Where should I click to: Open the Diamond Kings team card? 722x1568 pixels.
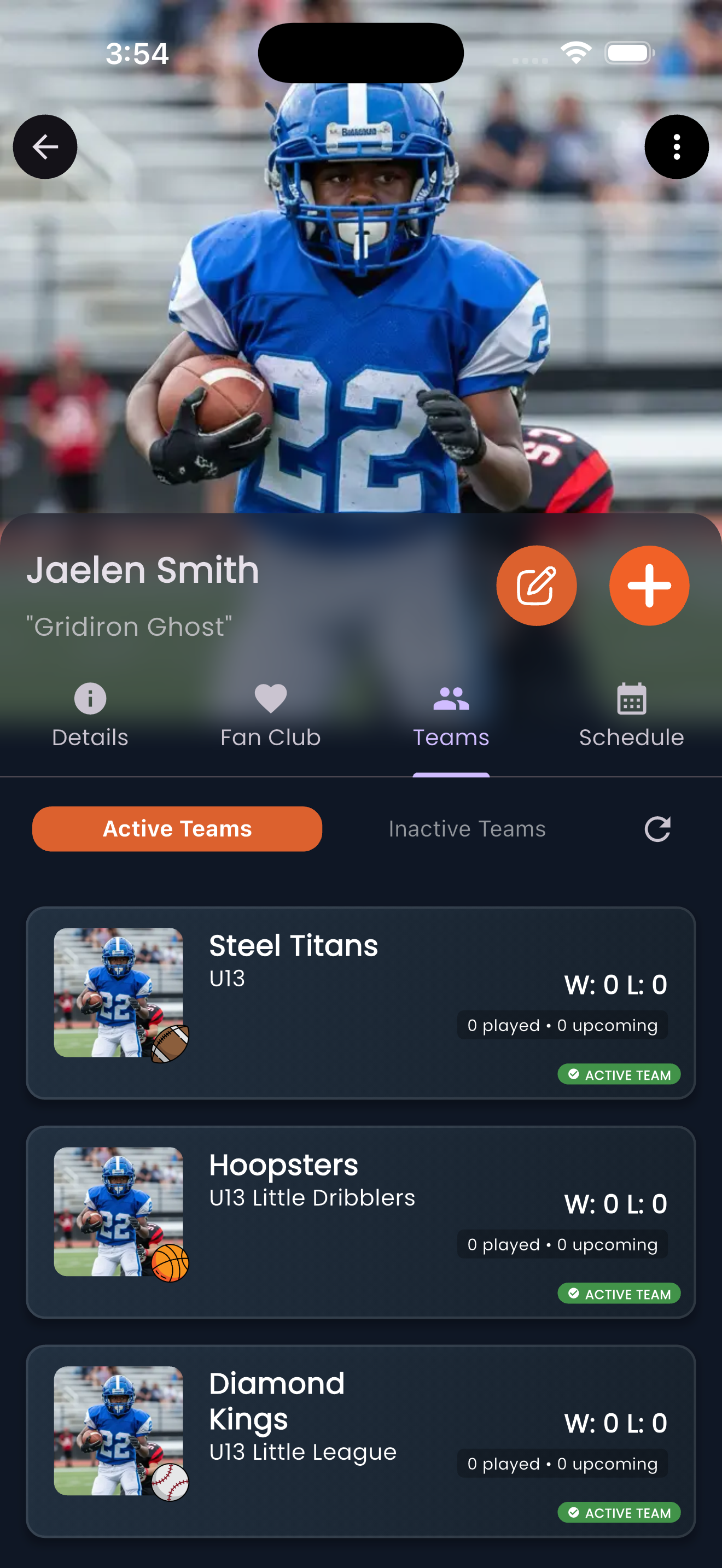tap(360, 1441)
